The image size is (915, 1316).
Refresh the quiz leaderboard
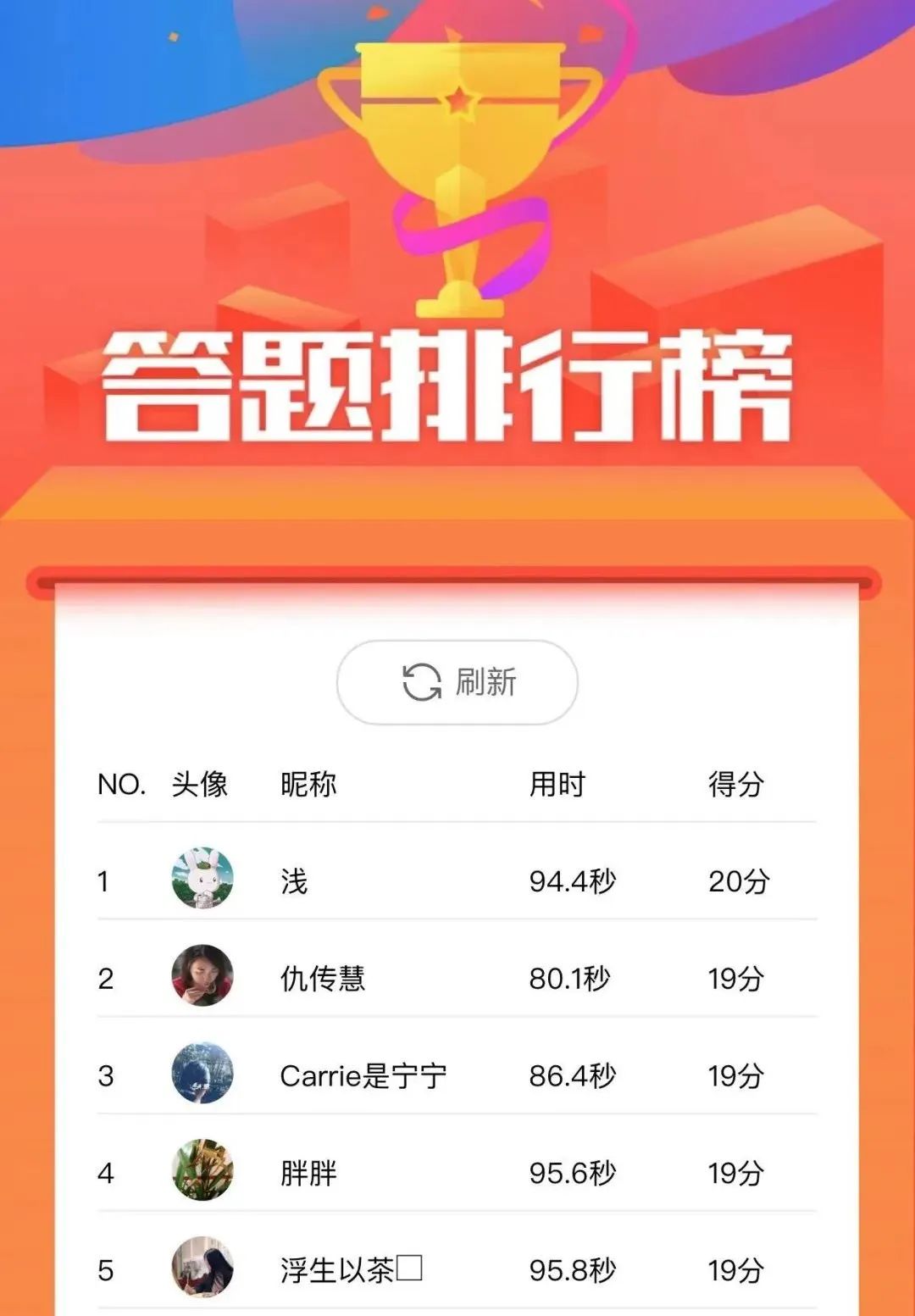click(x=457, y=682)
